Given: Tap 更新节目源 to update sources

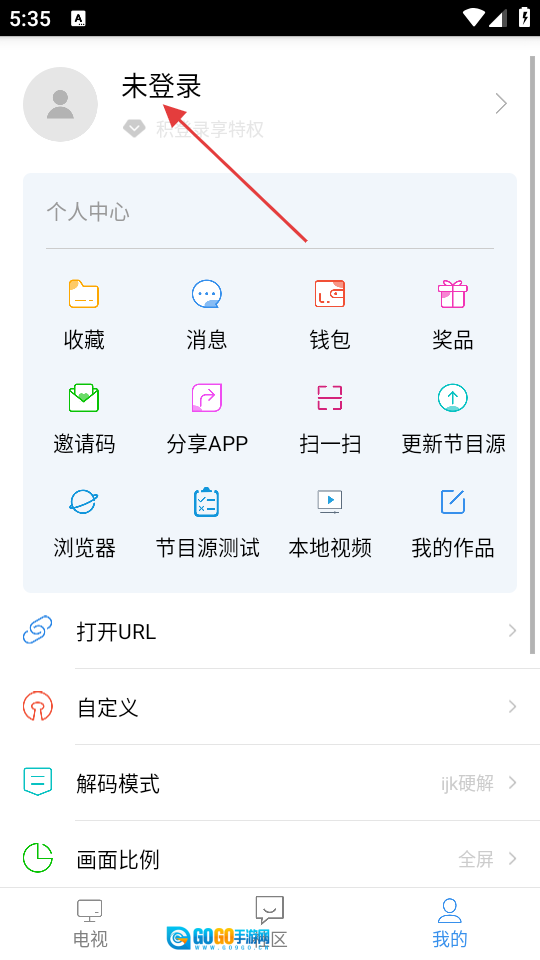Looking at the screenshot, I should click(453, 419).
